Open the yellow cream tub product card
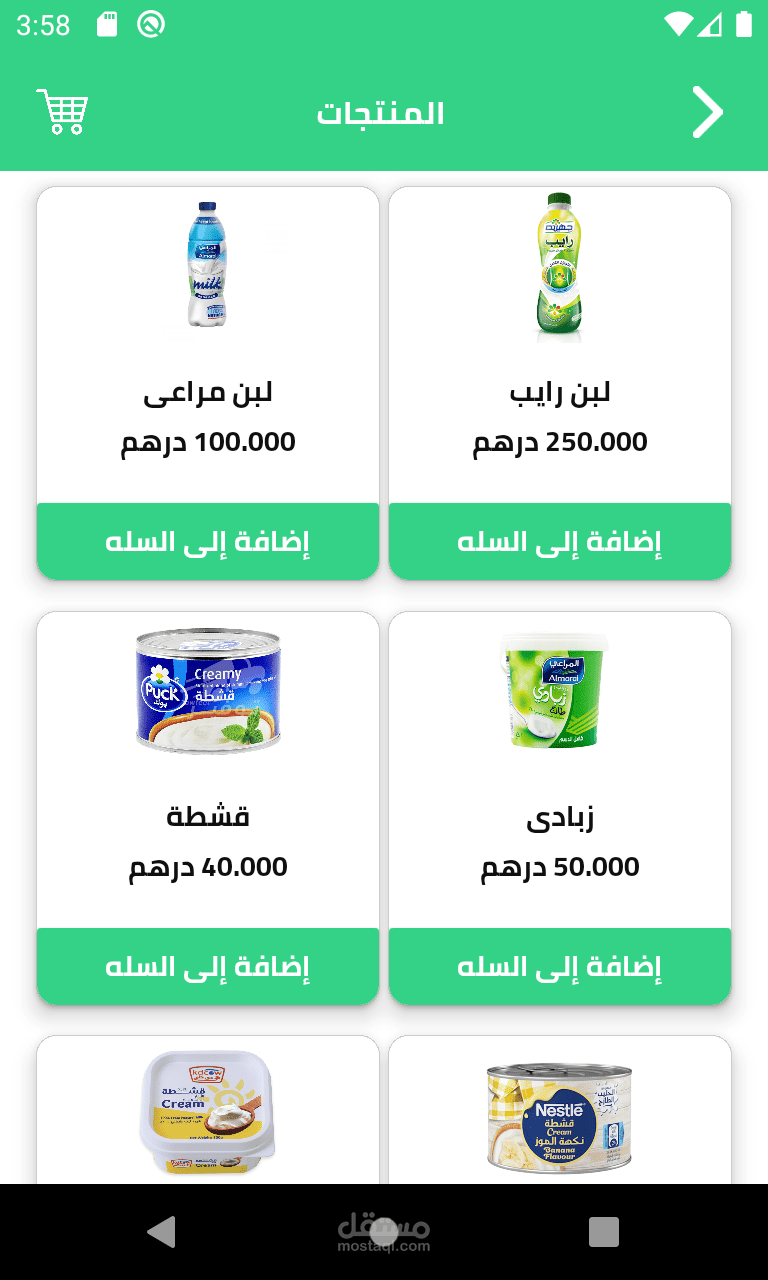The width and height of the screenshot is (768, 1280). point(208,1110)
